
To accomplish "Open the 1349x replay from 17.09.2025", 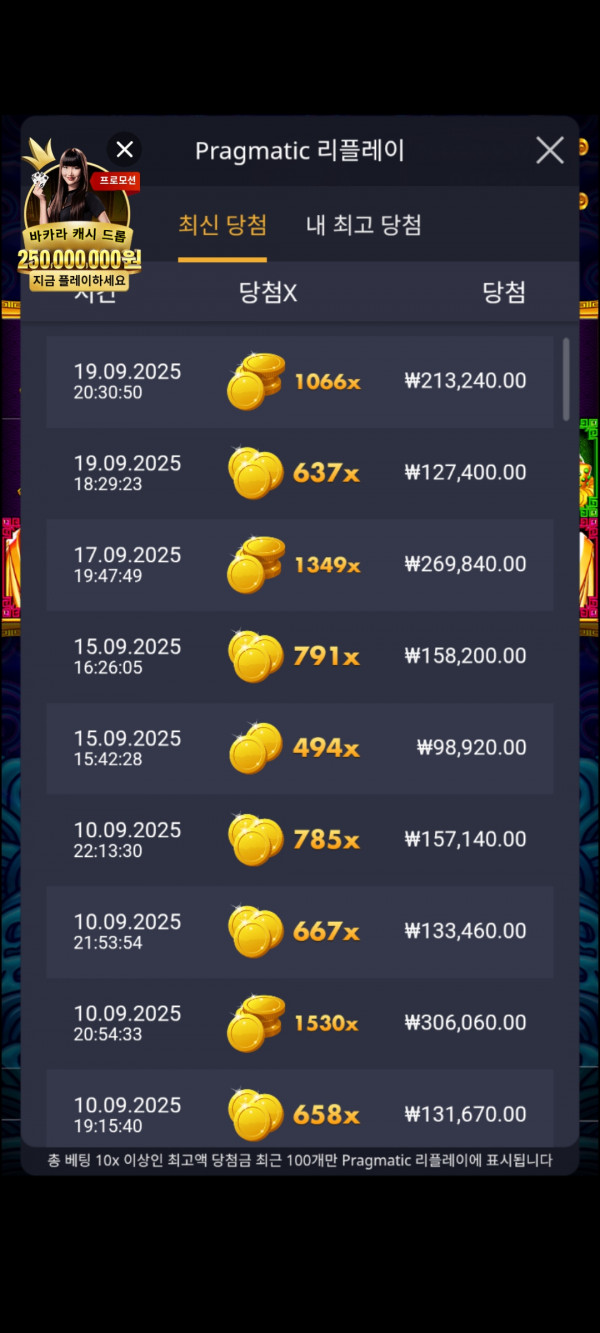I will point(300,564).
